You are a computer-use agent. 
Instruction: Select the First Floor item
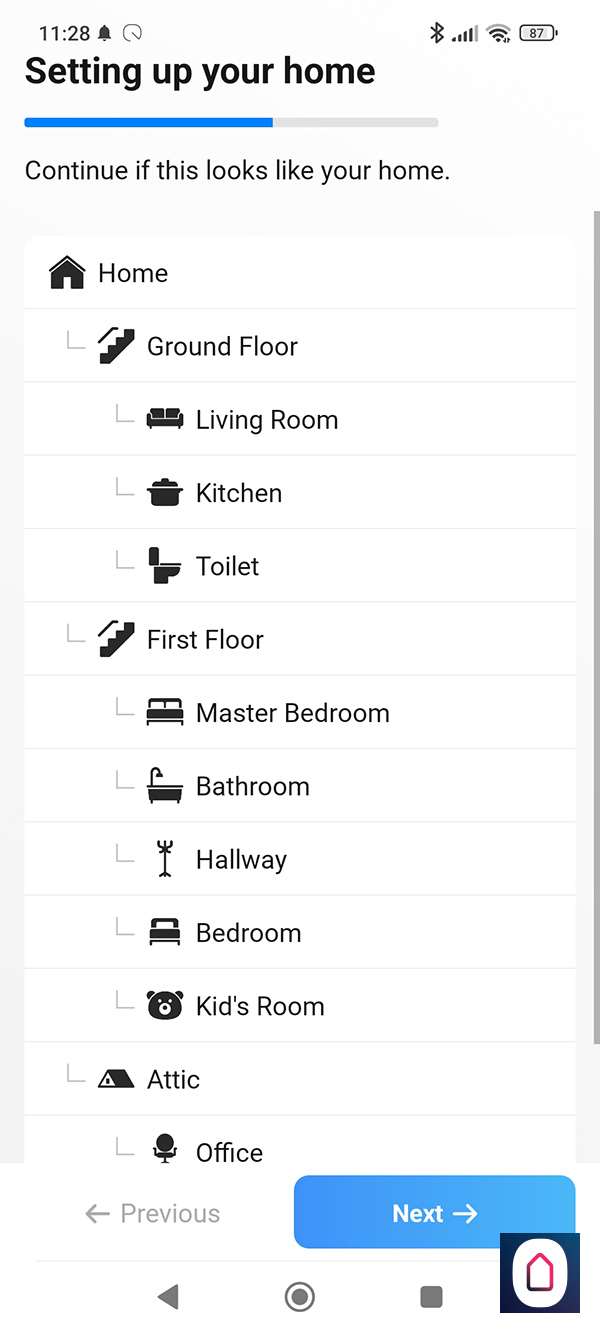(205, 639)
